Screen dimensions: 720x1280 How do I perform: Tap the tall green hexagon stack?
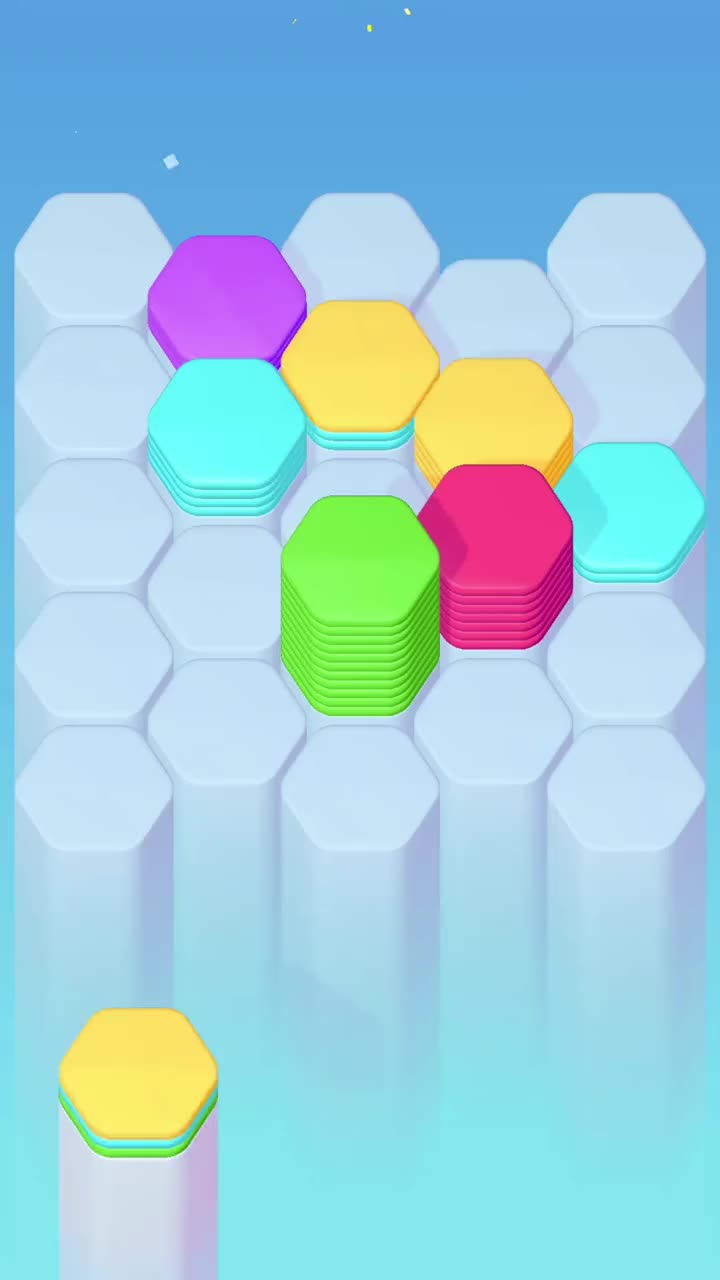click(360, 570)
